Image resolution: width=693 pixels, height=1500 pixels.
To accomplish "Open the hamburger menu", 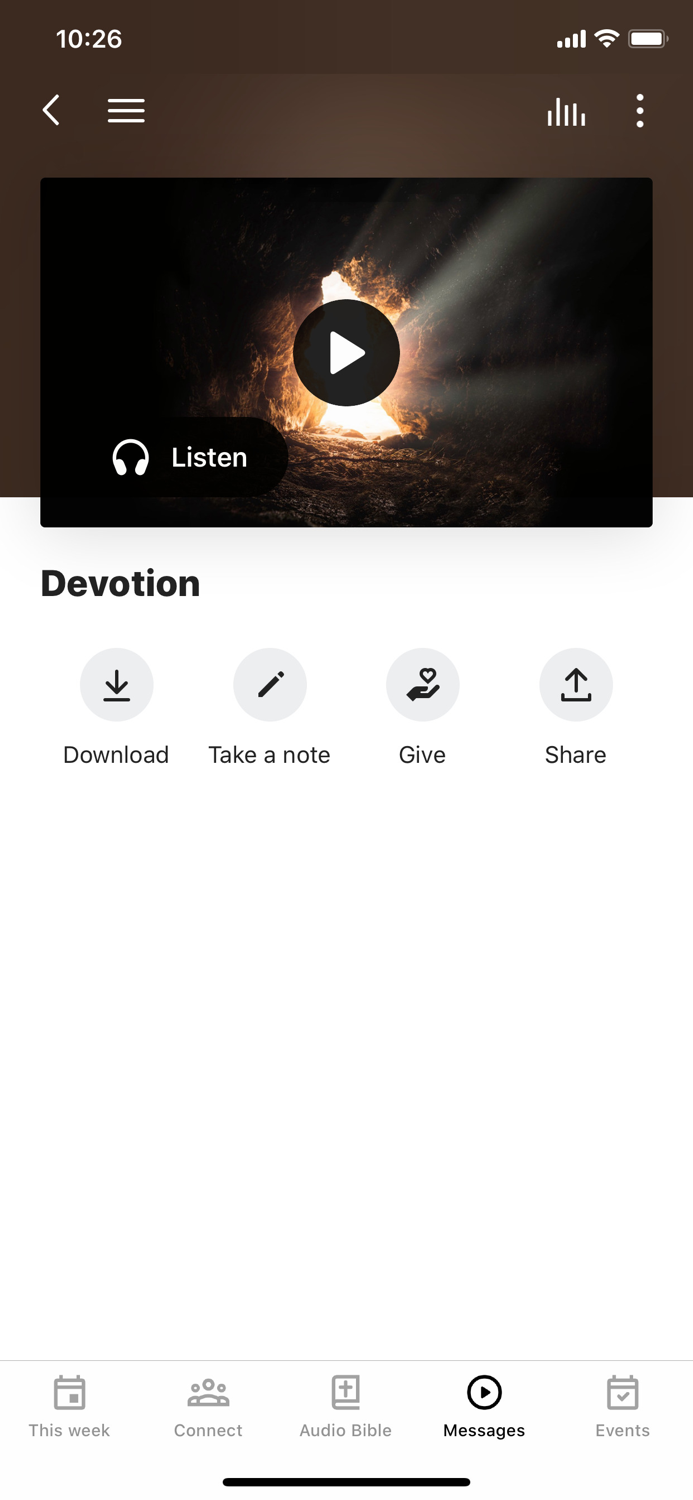I will point(126,111).
